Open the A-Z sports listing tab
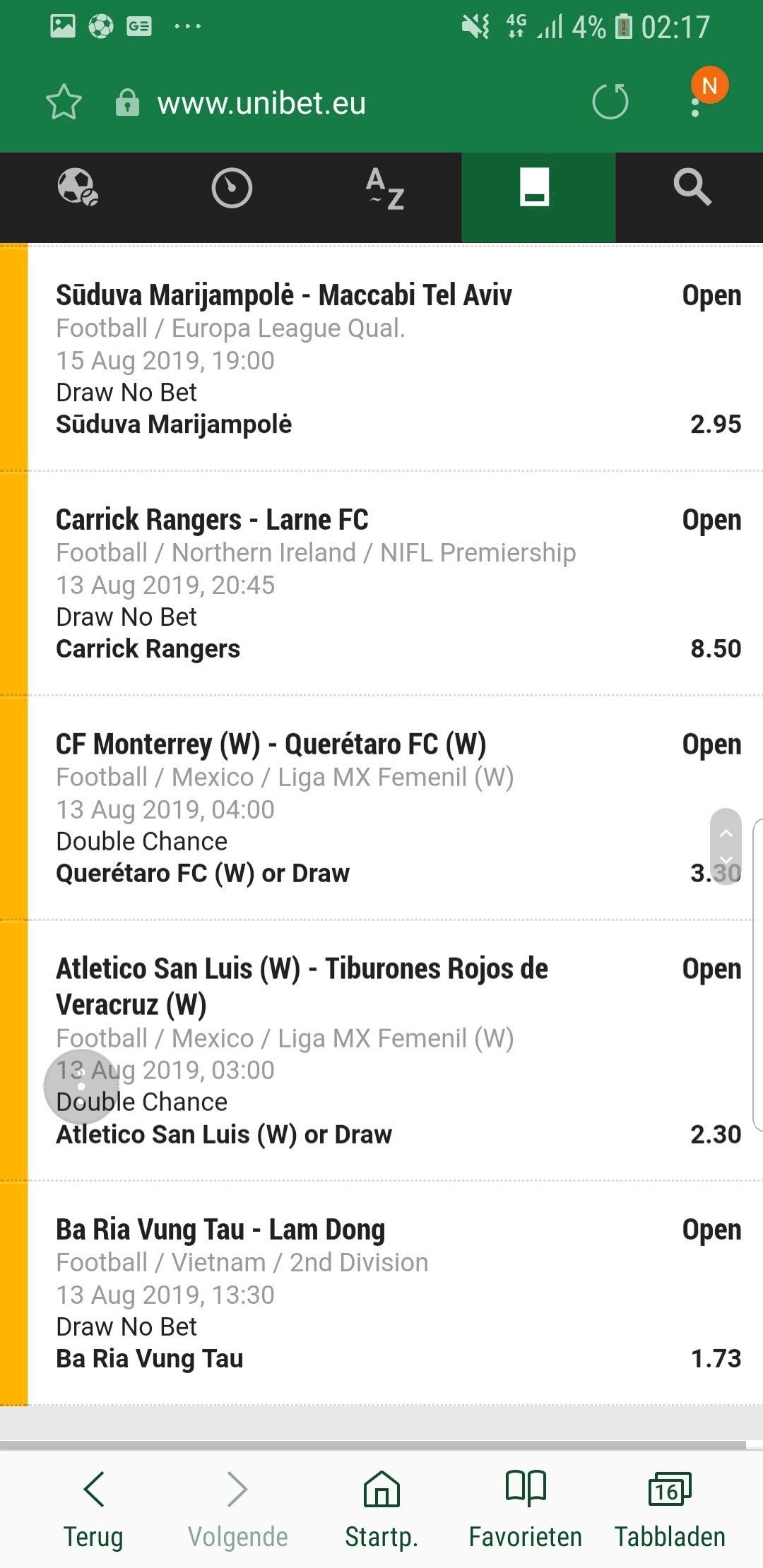Image resolution: width=763 pixels, height=1568 pixels. click(385, 189)
